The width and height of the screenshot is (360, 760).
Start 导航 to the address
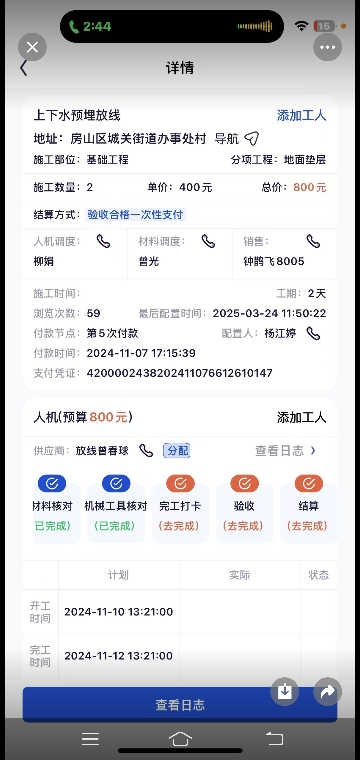pyautogui.click(x=237, y=139)
